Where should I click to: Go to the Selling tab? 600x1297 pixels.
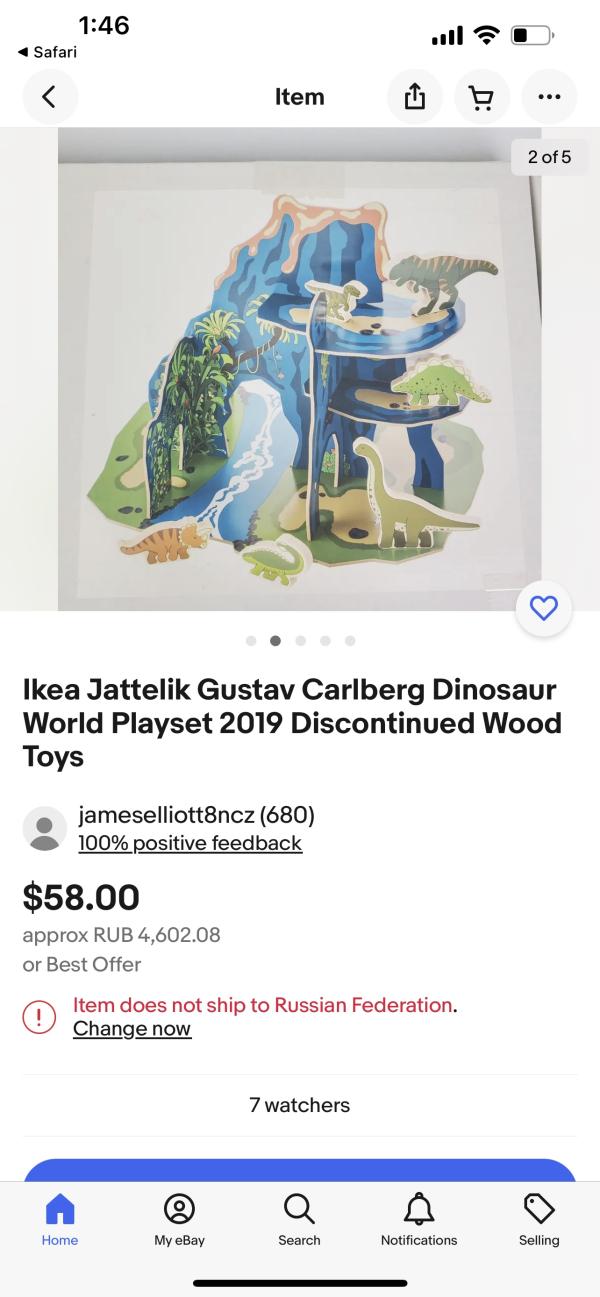coord(539,1220)
